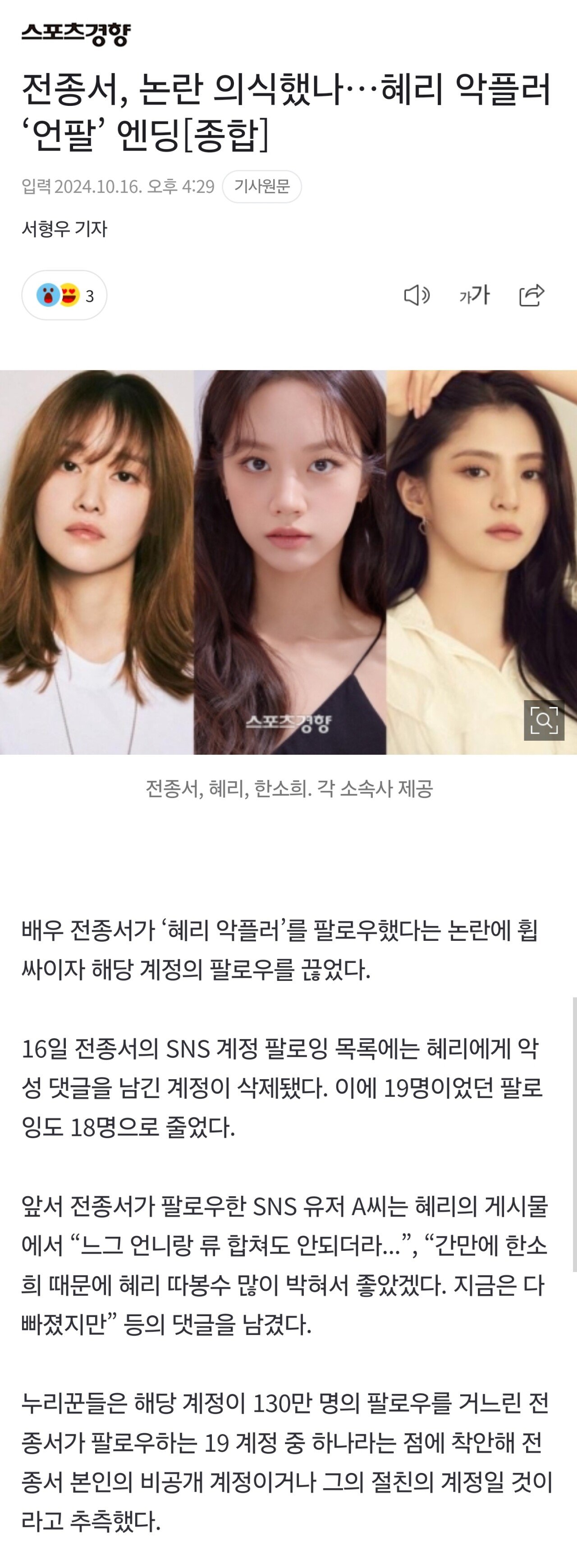Open the emoji reactions button
577x1568 pixels.
64,296
